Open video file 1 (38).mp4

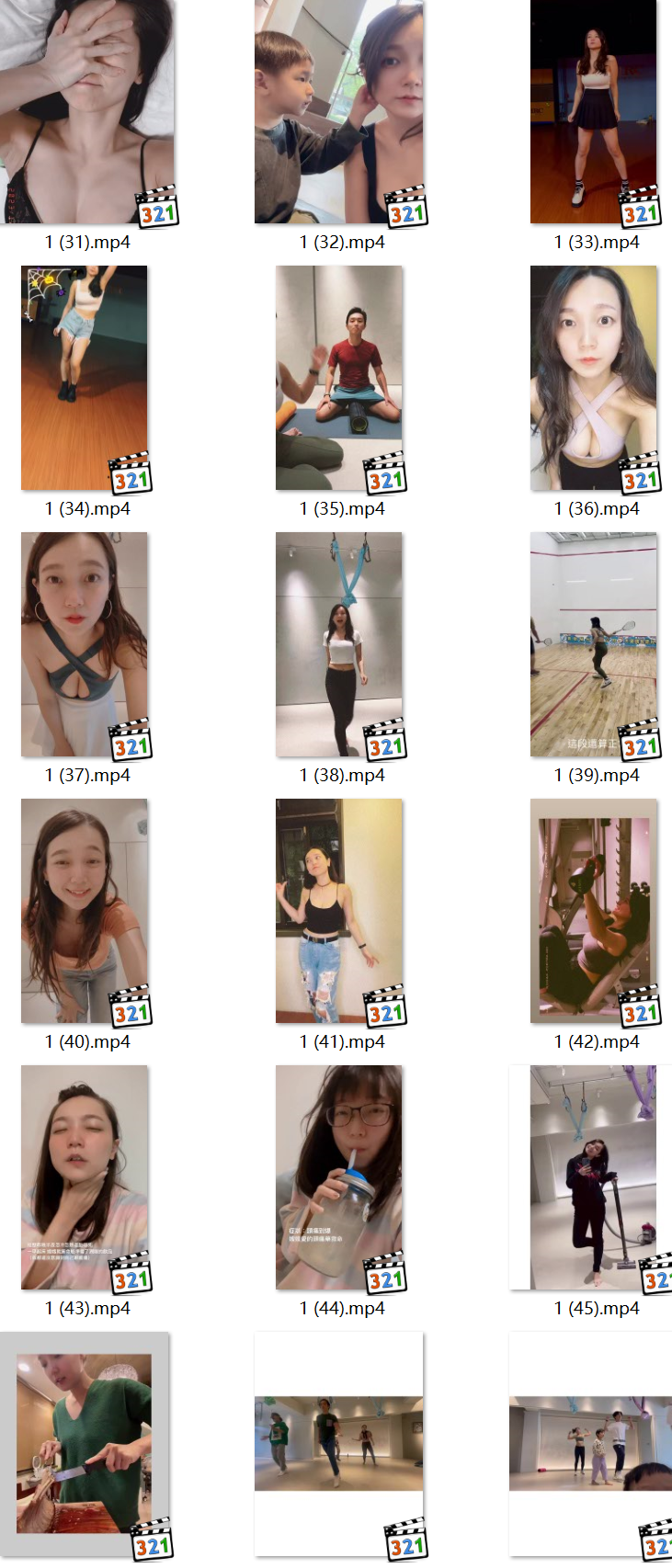[x=339, y=643]
